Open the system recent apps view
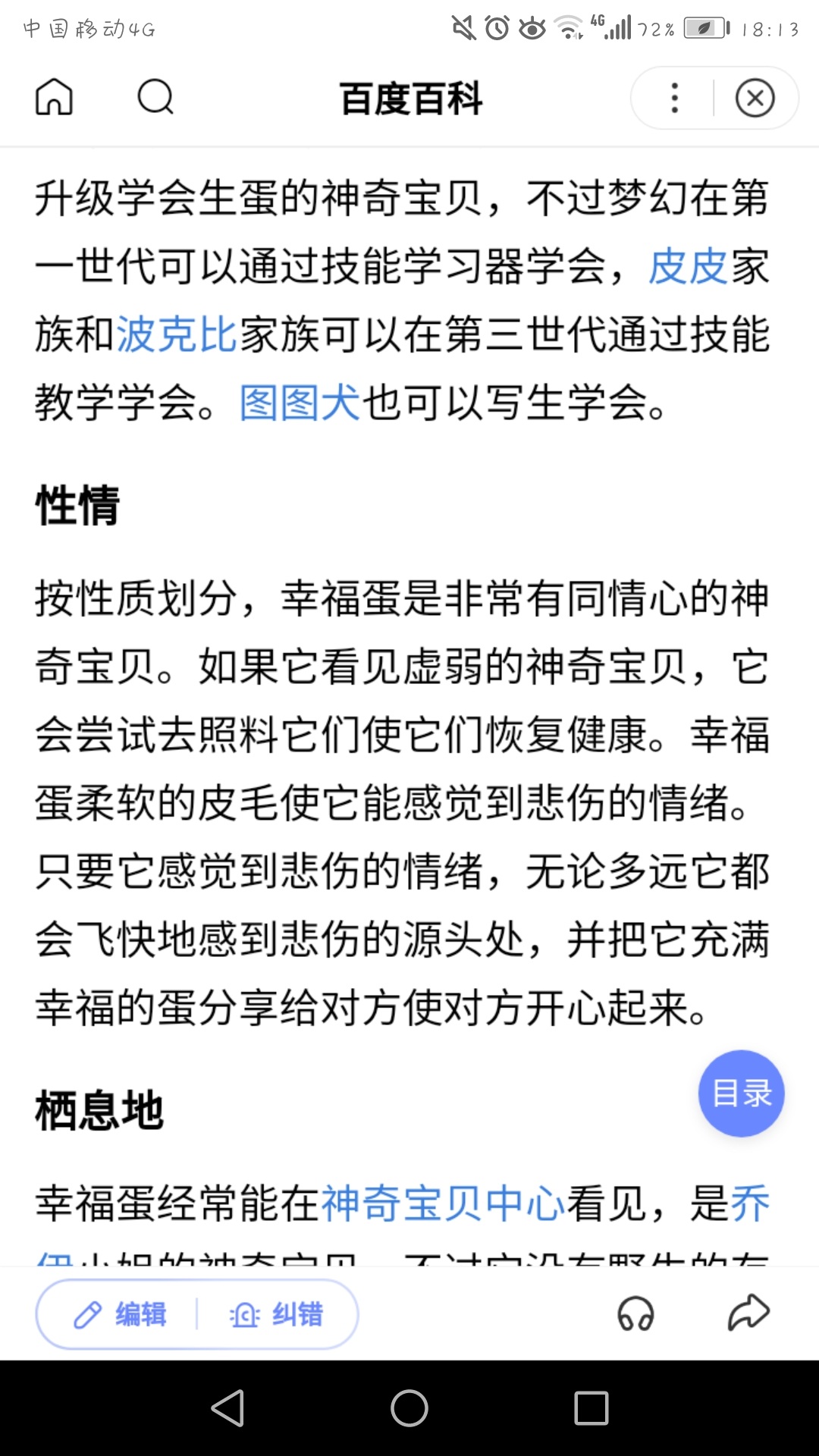819x1456 pixels. click(x=591, y=1408)
